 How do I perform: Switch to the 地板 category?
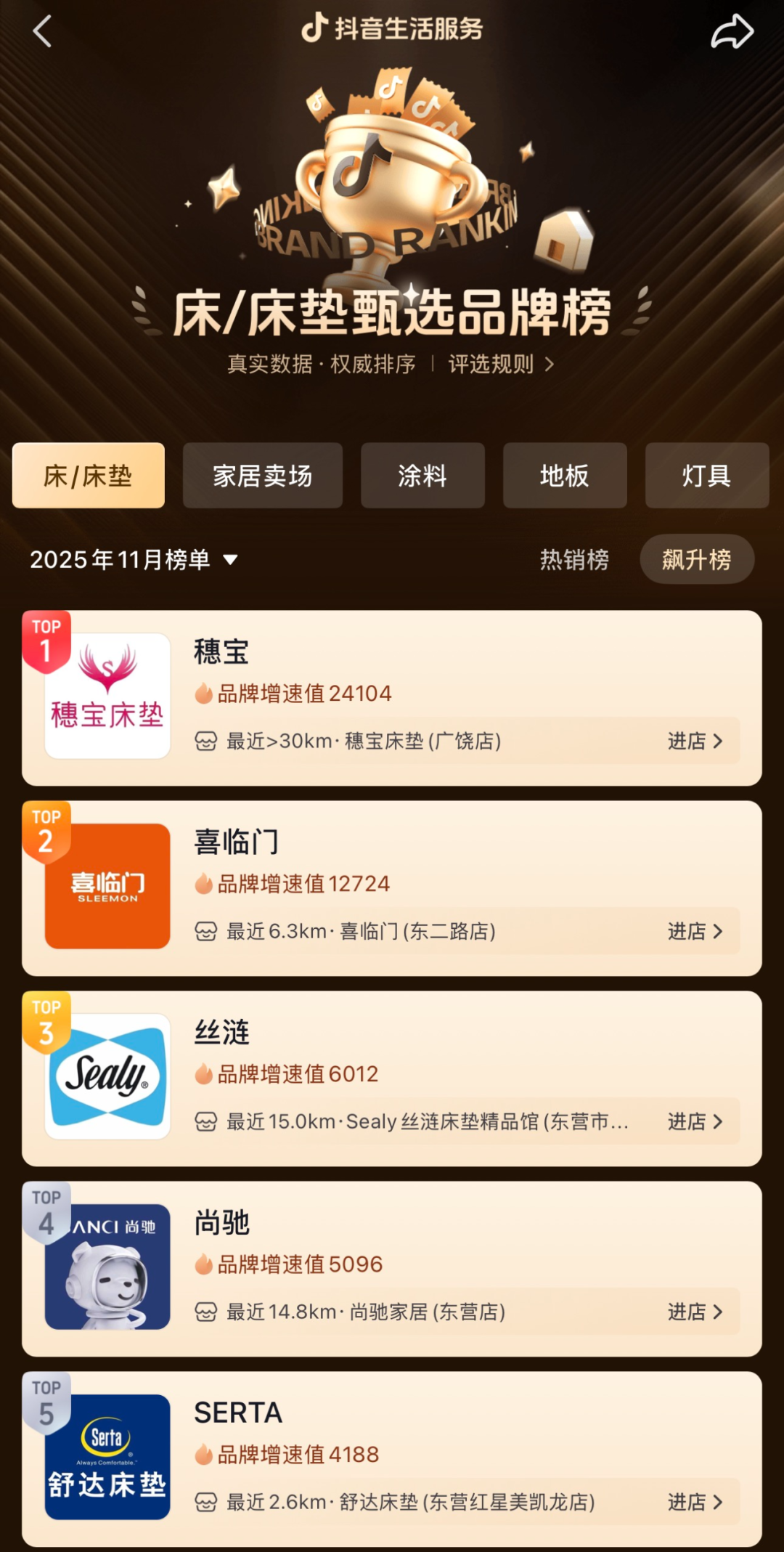tap(565, 476)
